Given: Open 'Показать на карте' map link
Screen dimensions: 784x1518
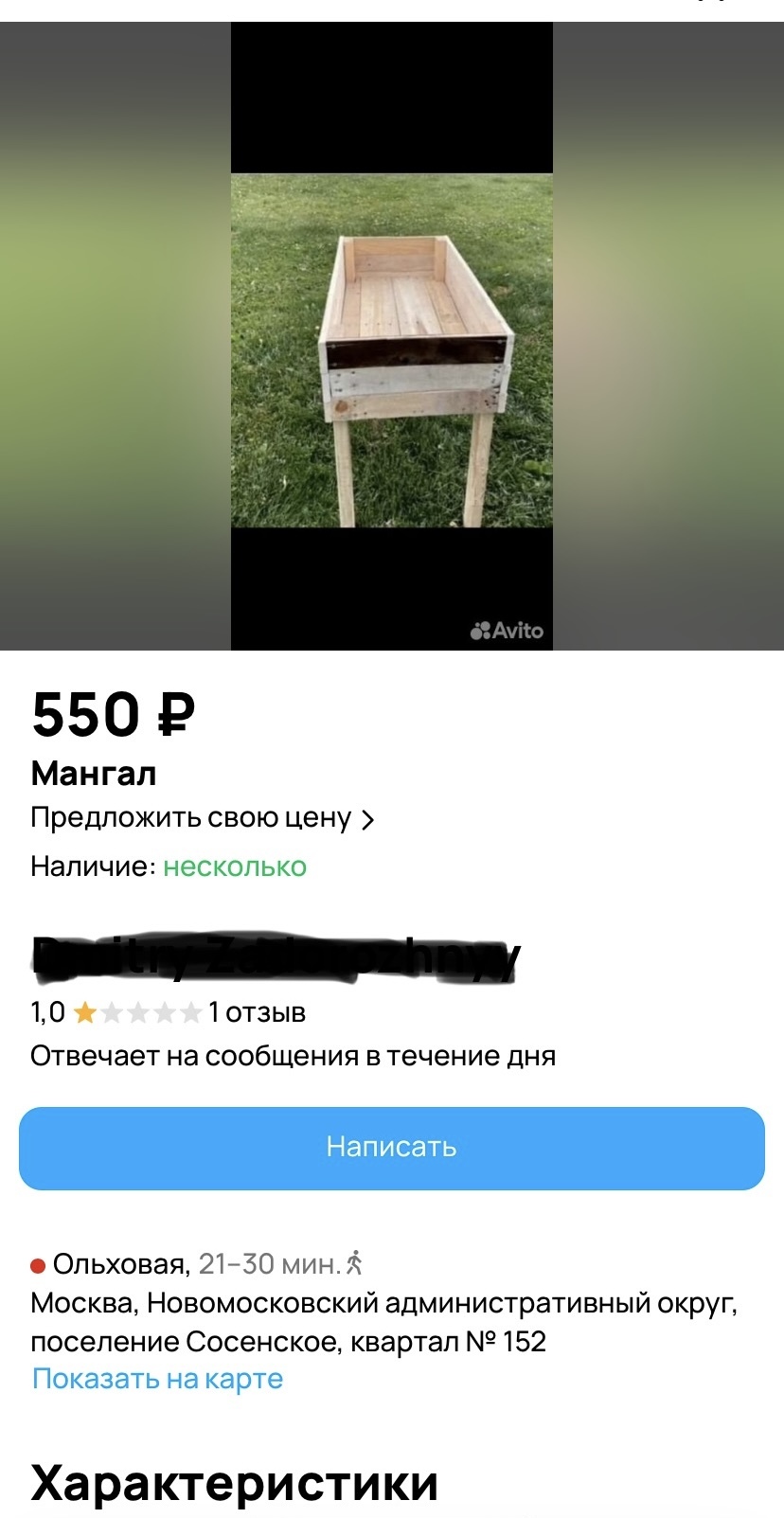Looking at the screenshot, I should pos(157,1379).
